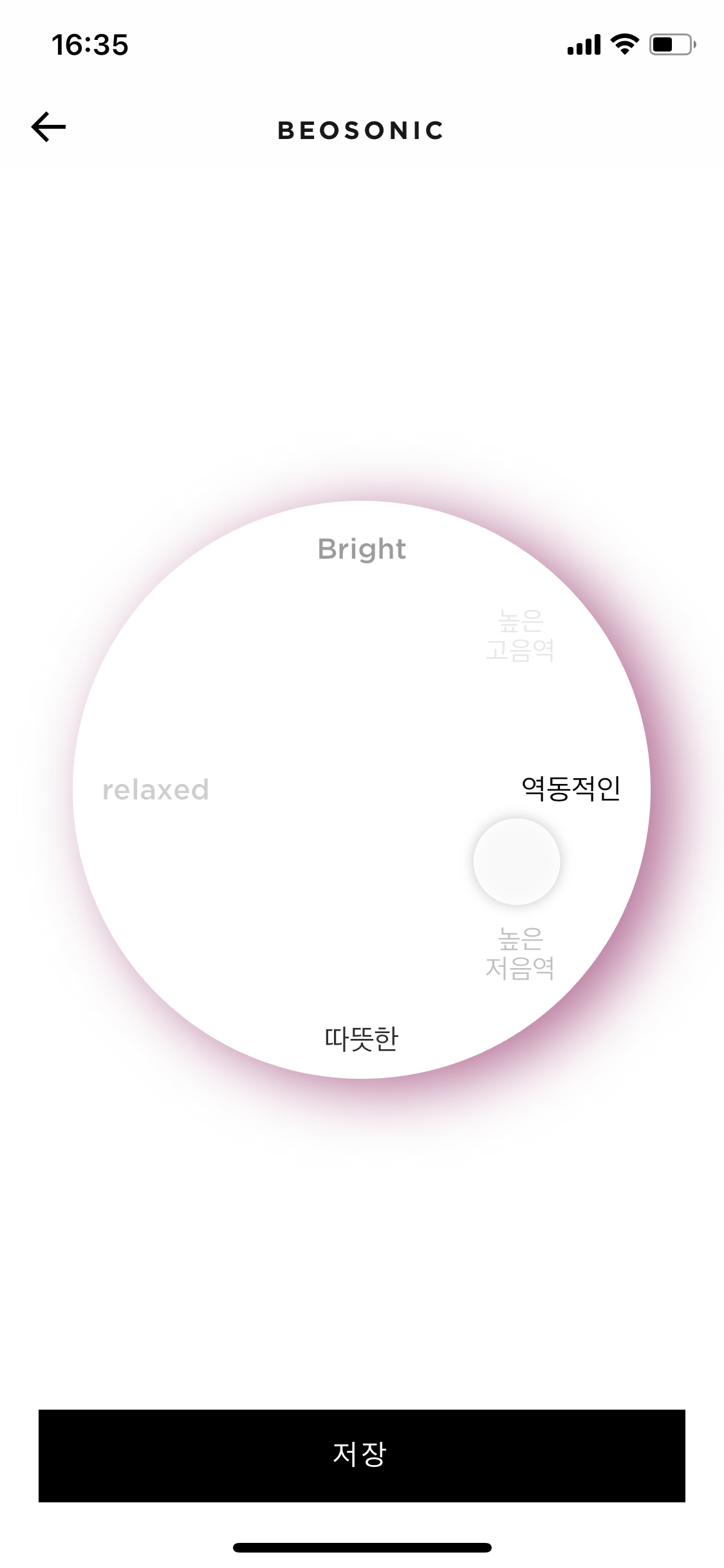
Task: Move the tone adjustment puck control
Action: [517, 863]
